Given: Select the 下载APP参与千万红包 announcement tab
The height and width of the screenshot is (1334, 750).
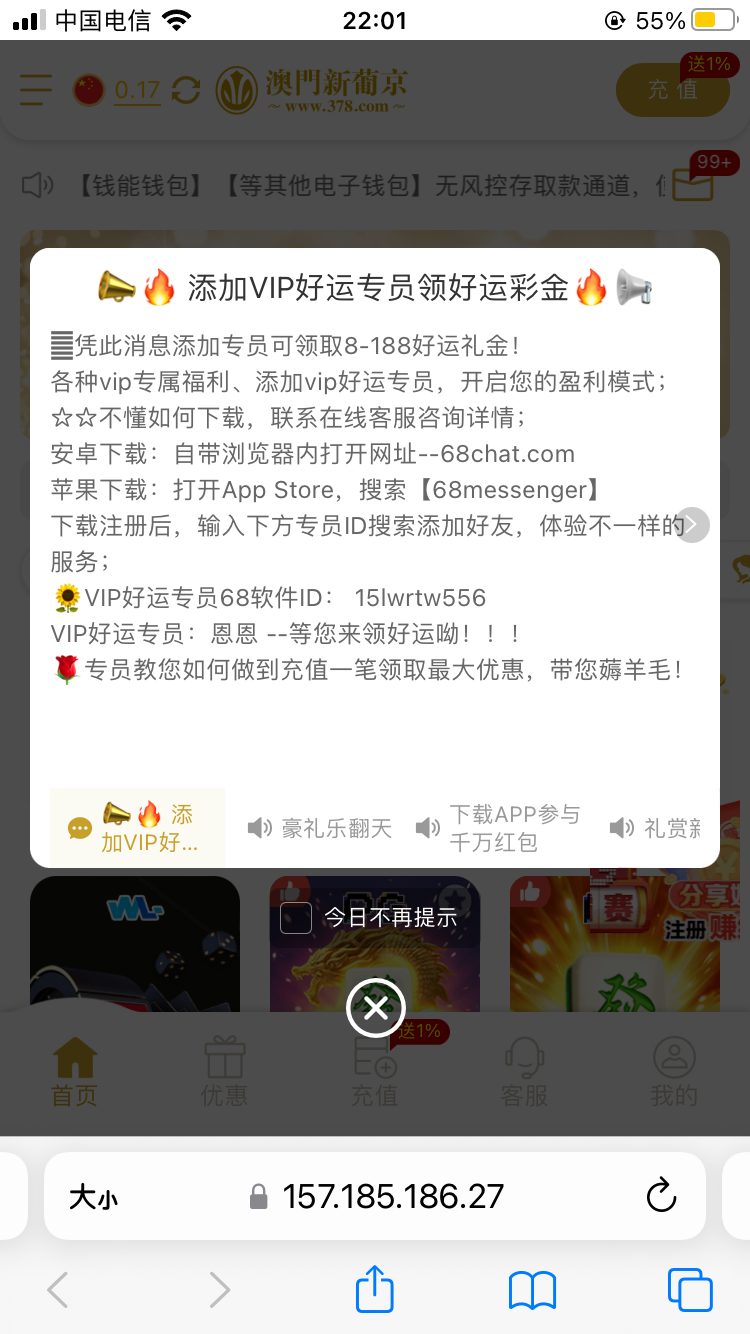Looking at the screenshot, I should (x=498, y=828).
